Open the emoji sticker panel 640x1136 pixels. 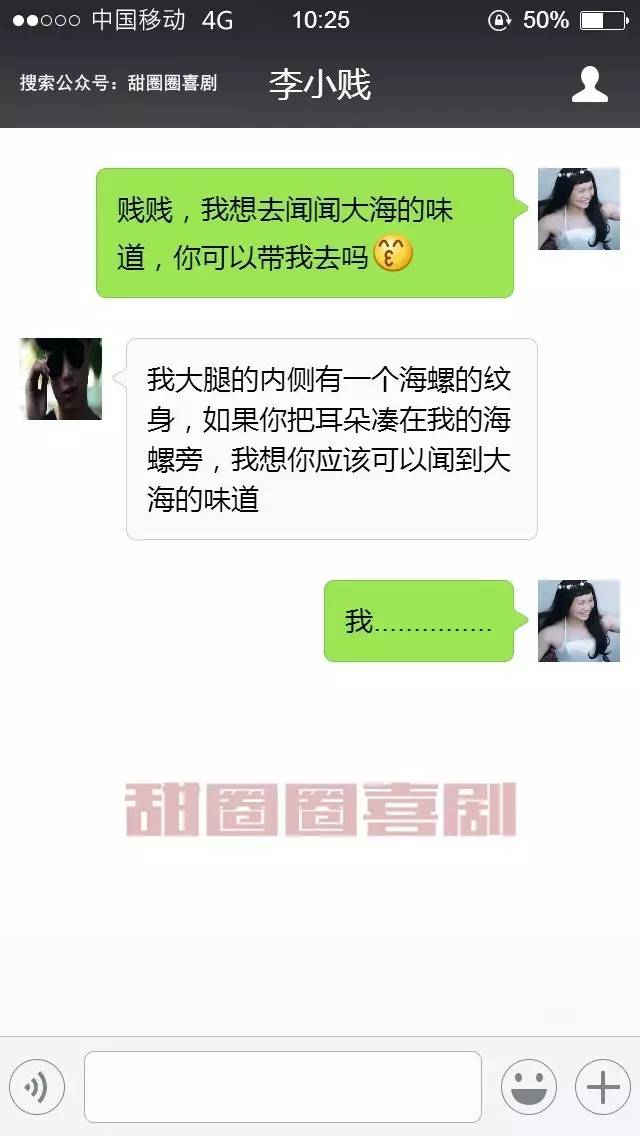point(528,1087)
